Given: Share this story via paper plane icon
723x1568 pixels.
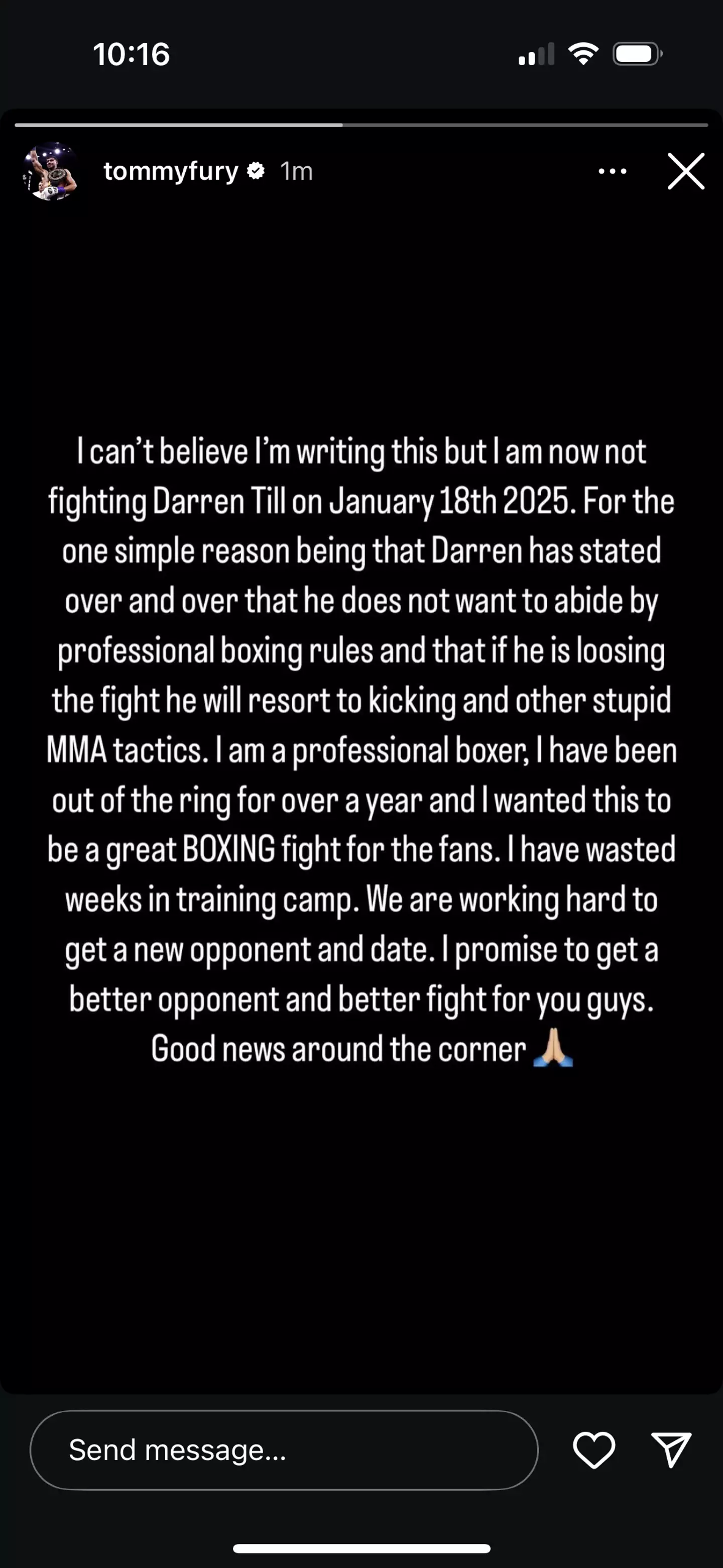Looking at the screenshot, I should tap(671, 1449).
